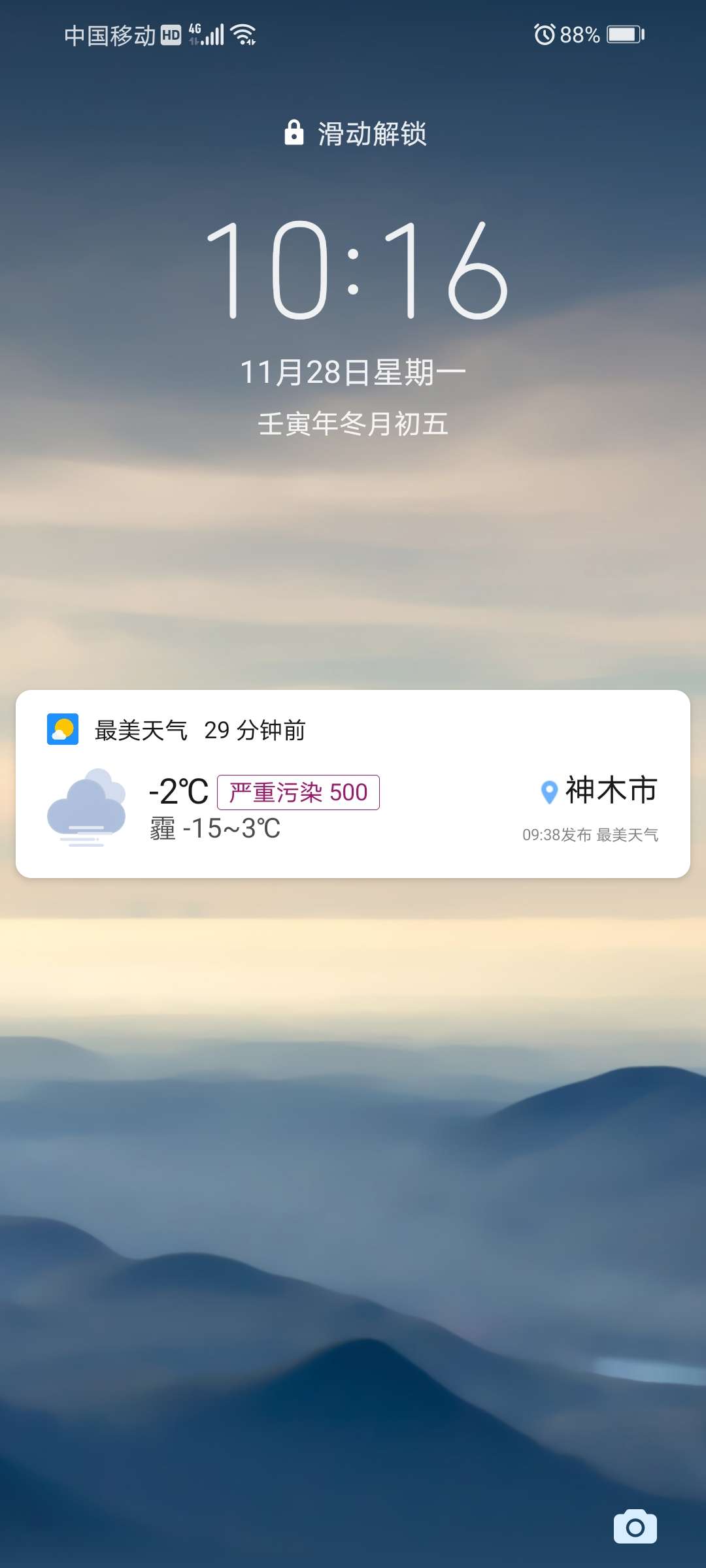Open the 最美天气 weather notification for 神木市

point(353,784)
